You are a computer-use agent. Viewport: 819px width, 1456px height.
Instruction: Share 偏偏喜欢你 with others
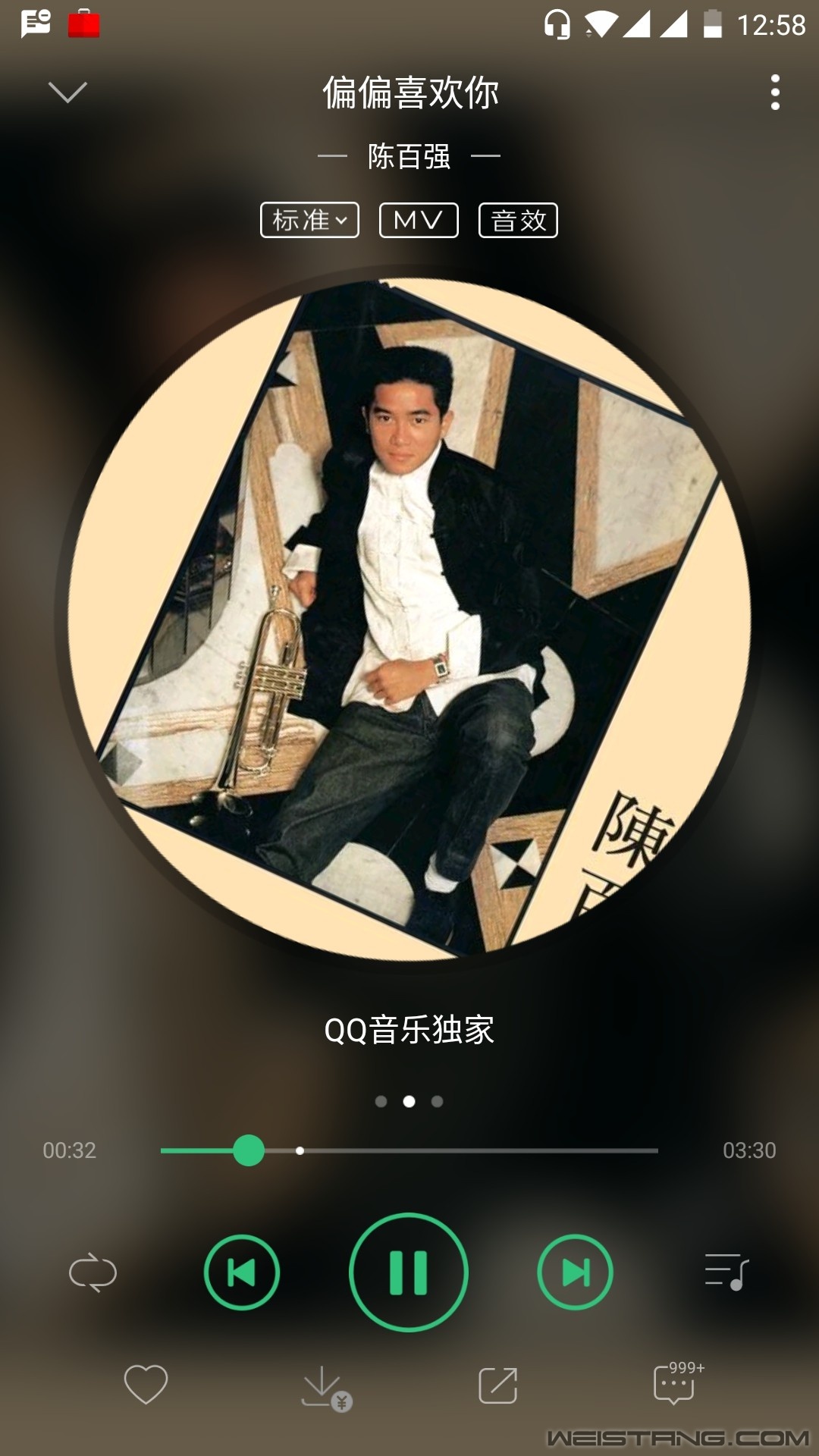[497, 1385]
